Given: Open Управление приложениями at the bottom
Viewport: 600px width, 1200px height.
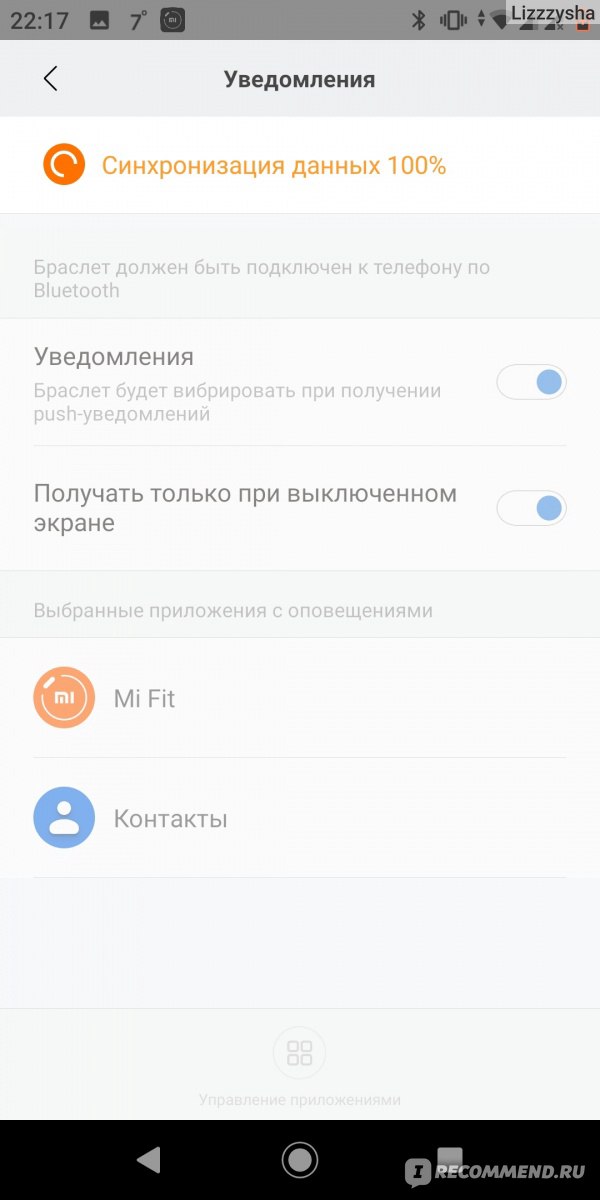Looking at the screenshot, I should (x=300, y=1066).
